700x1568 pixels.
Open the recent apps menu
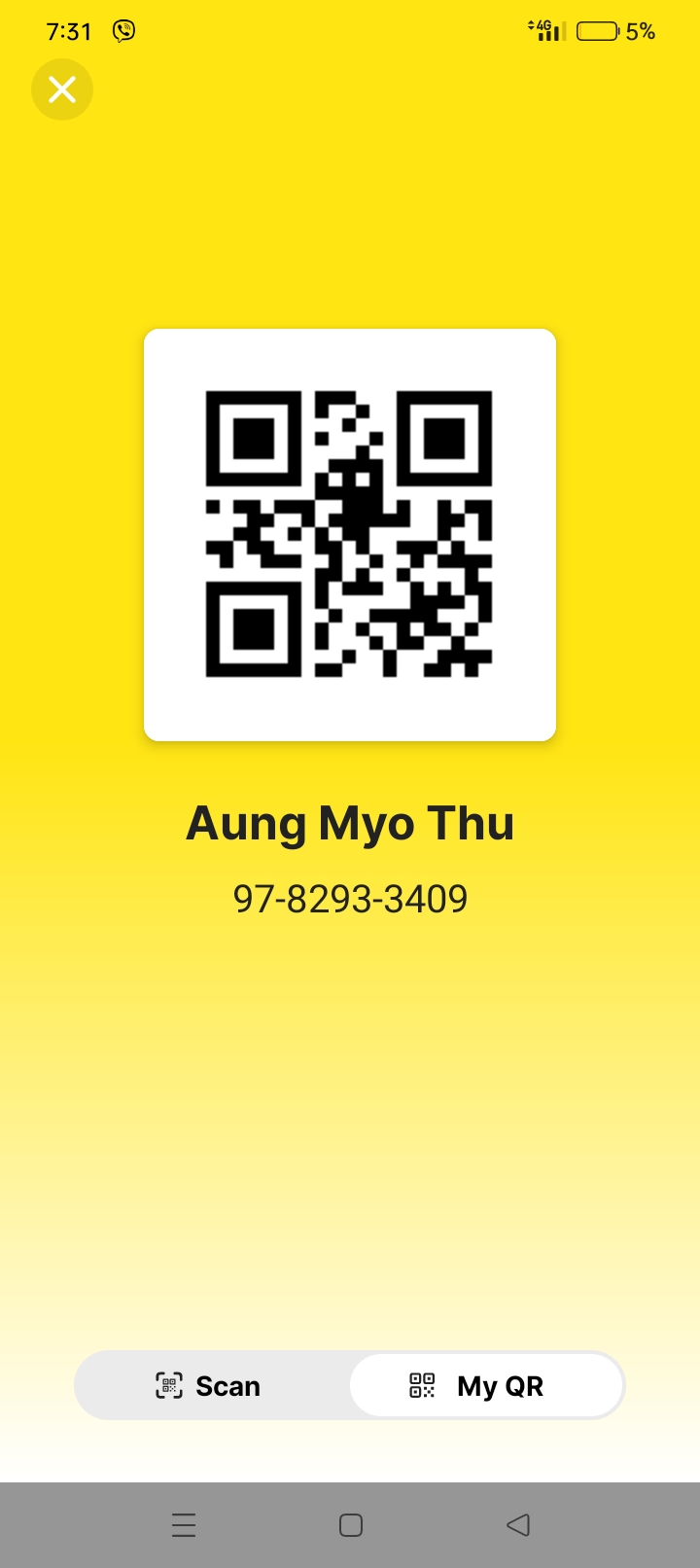[184, 1524]
